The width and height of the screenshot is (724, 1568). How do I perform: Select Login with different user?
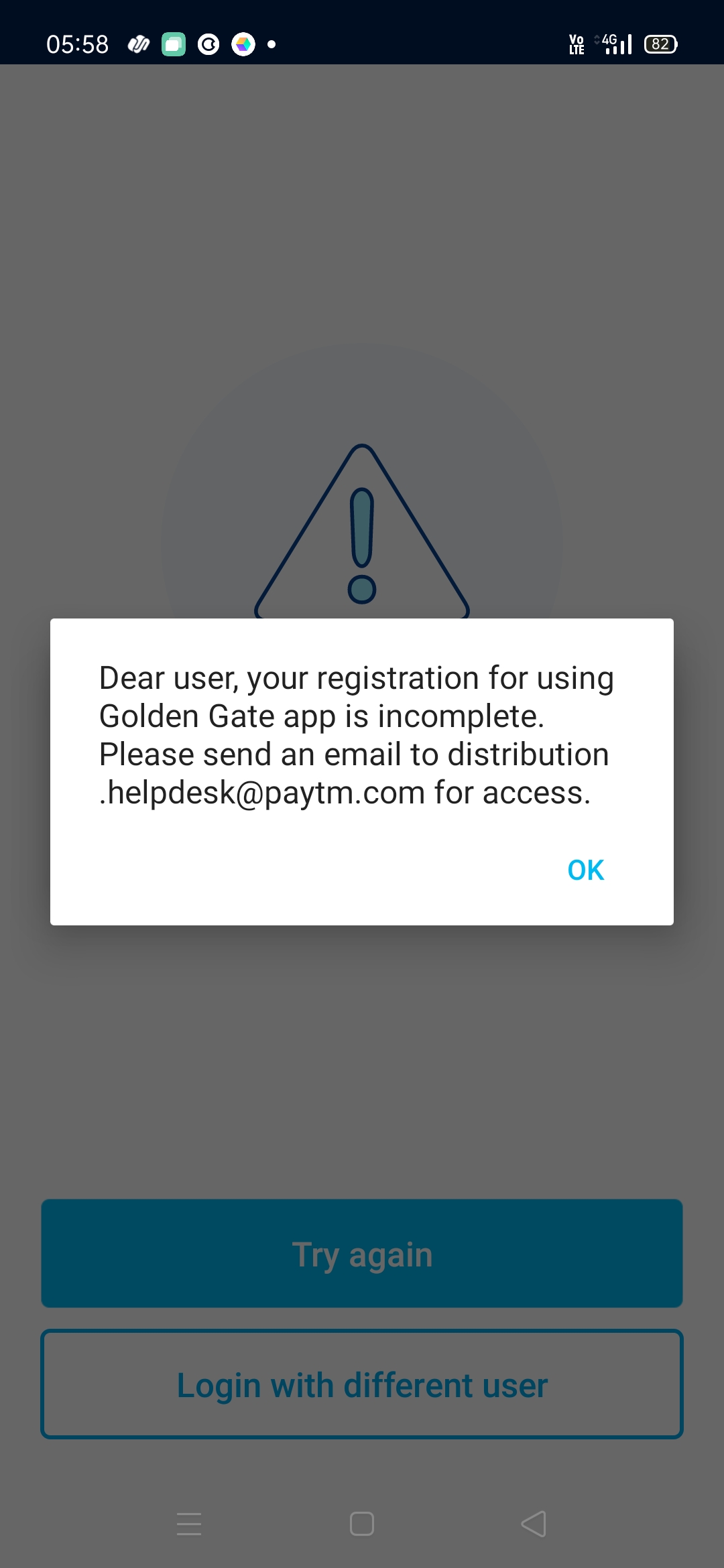[x=362, y=1384]
